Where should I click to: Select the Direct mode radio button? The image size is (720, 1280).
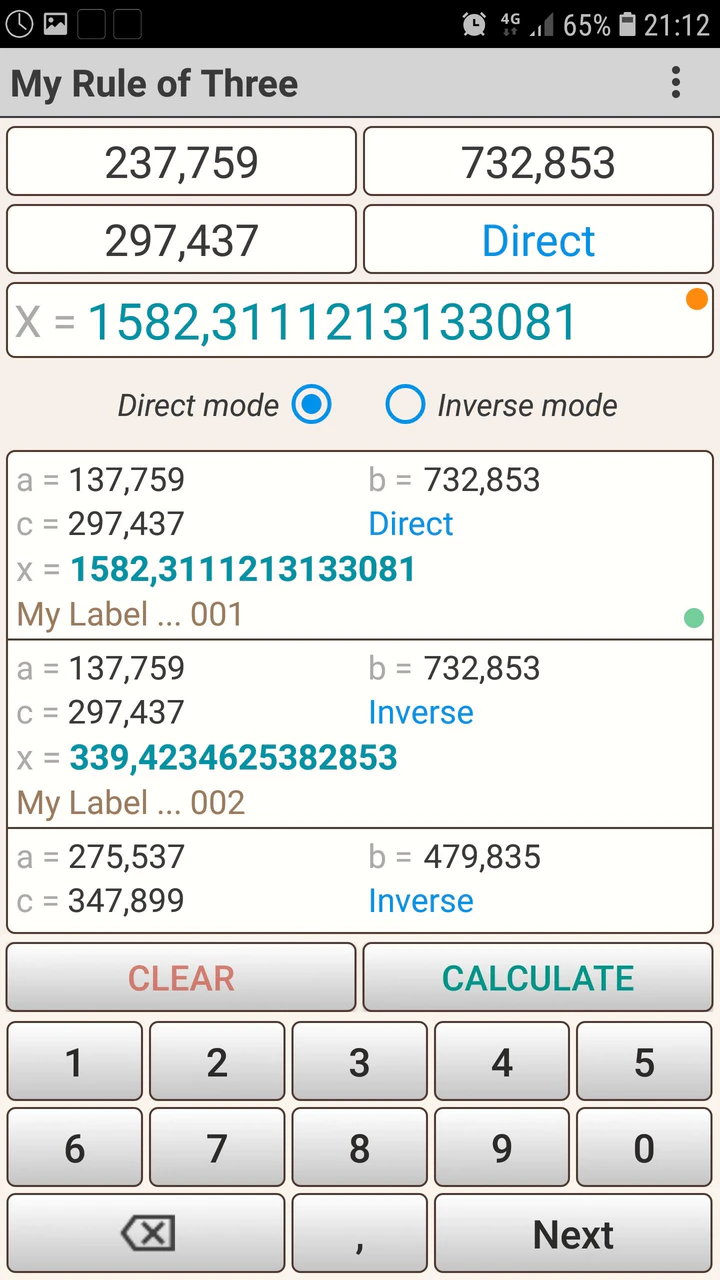[311, 404]
